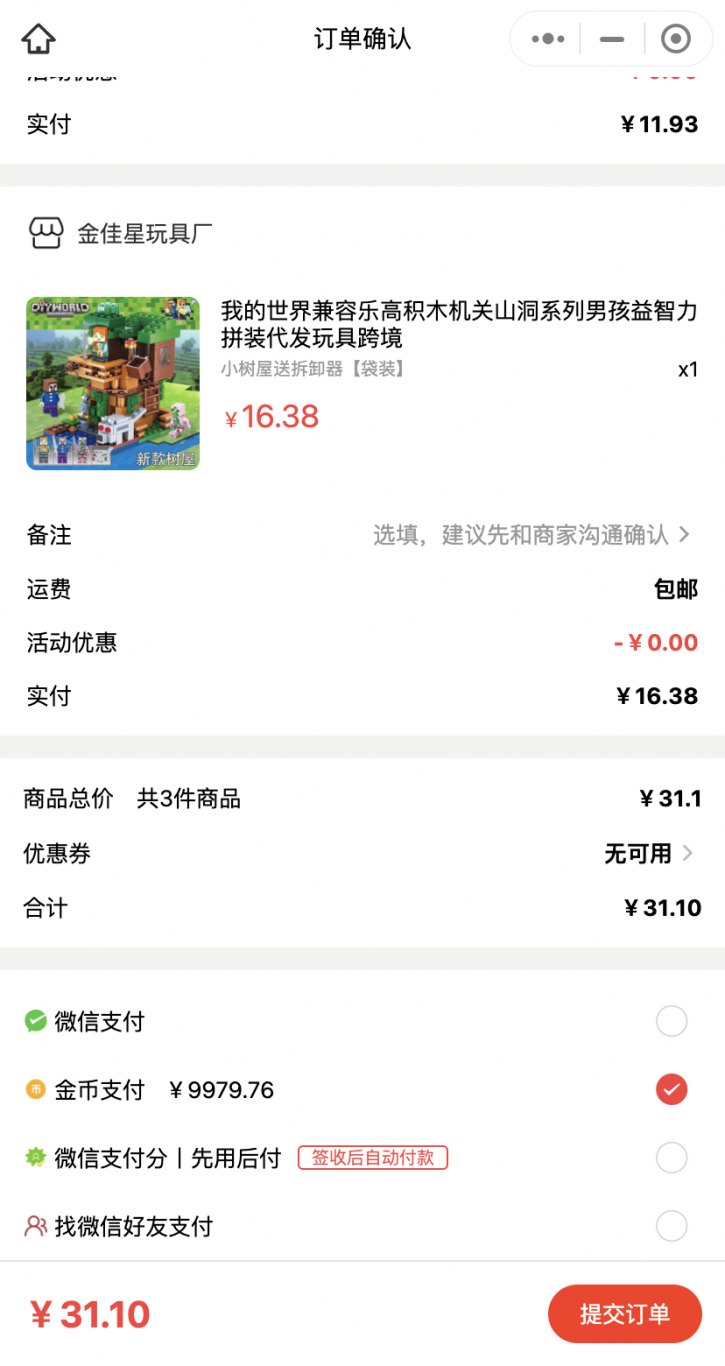Submit the order with 提交订单
This screenshot has height=1366, width=725.
tap(624, 1314)
